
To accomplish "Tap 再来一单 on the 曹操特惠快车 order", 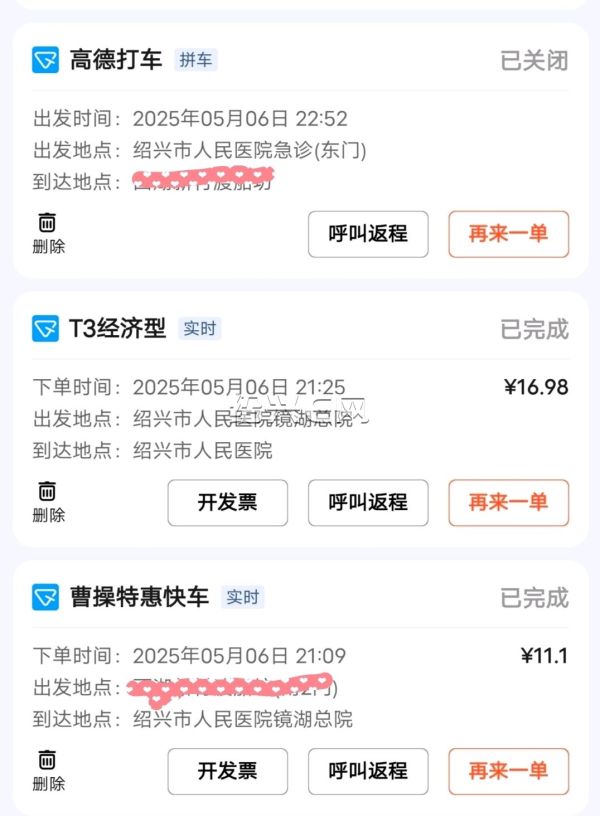I will [x=508, y=771].
